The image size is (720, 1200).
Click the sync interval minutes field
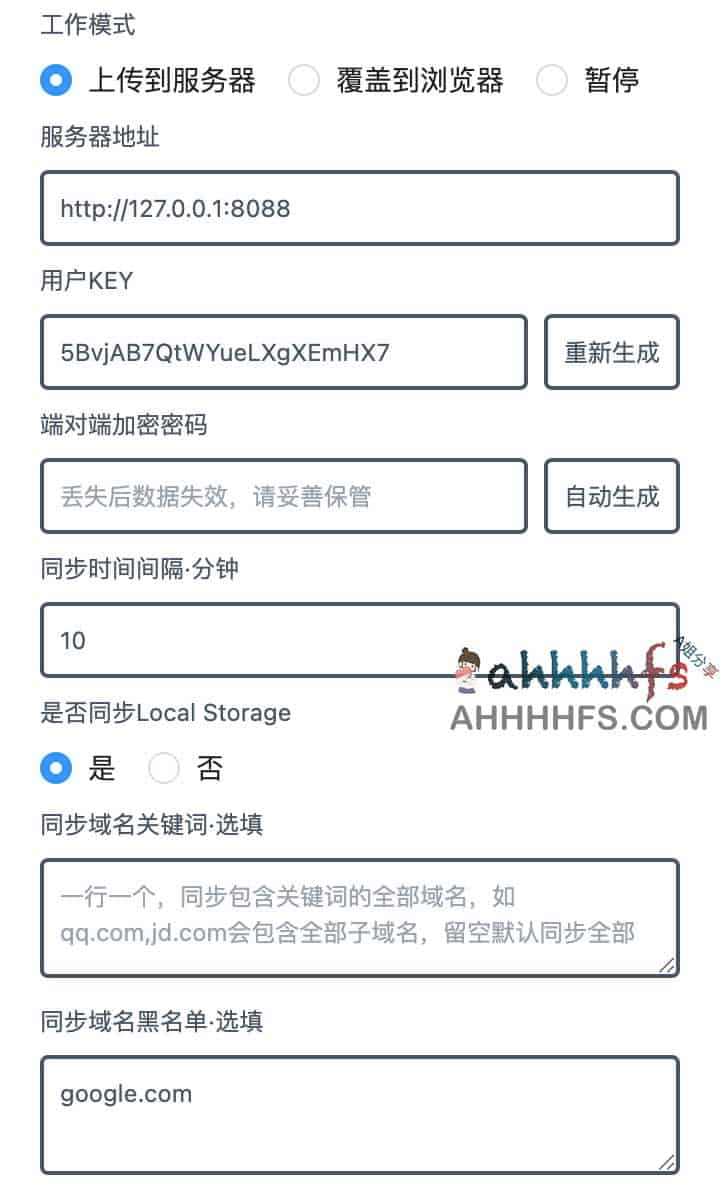click(360, 641)
